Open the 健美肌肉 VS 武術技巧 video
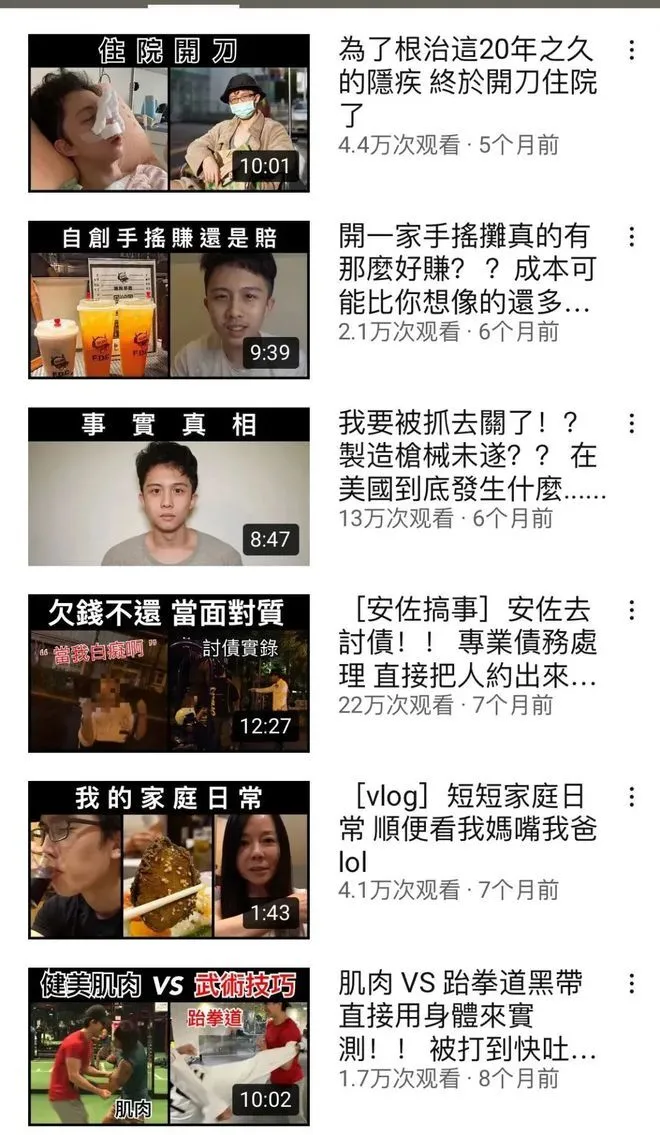Image resolution: width=660 pixels, height=1135 pixels. pyautogui.click(x=168, y=1047)
